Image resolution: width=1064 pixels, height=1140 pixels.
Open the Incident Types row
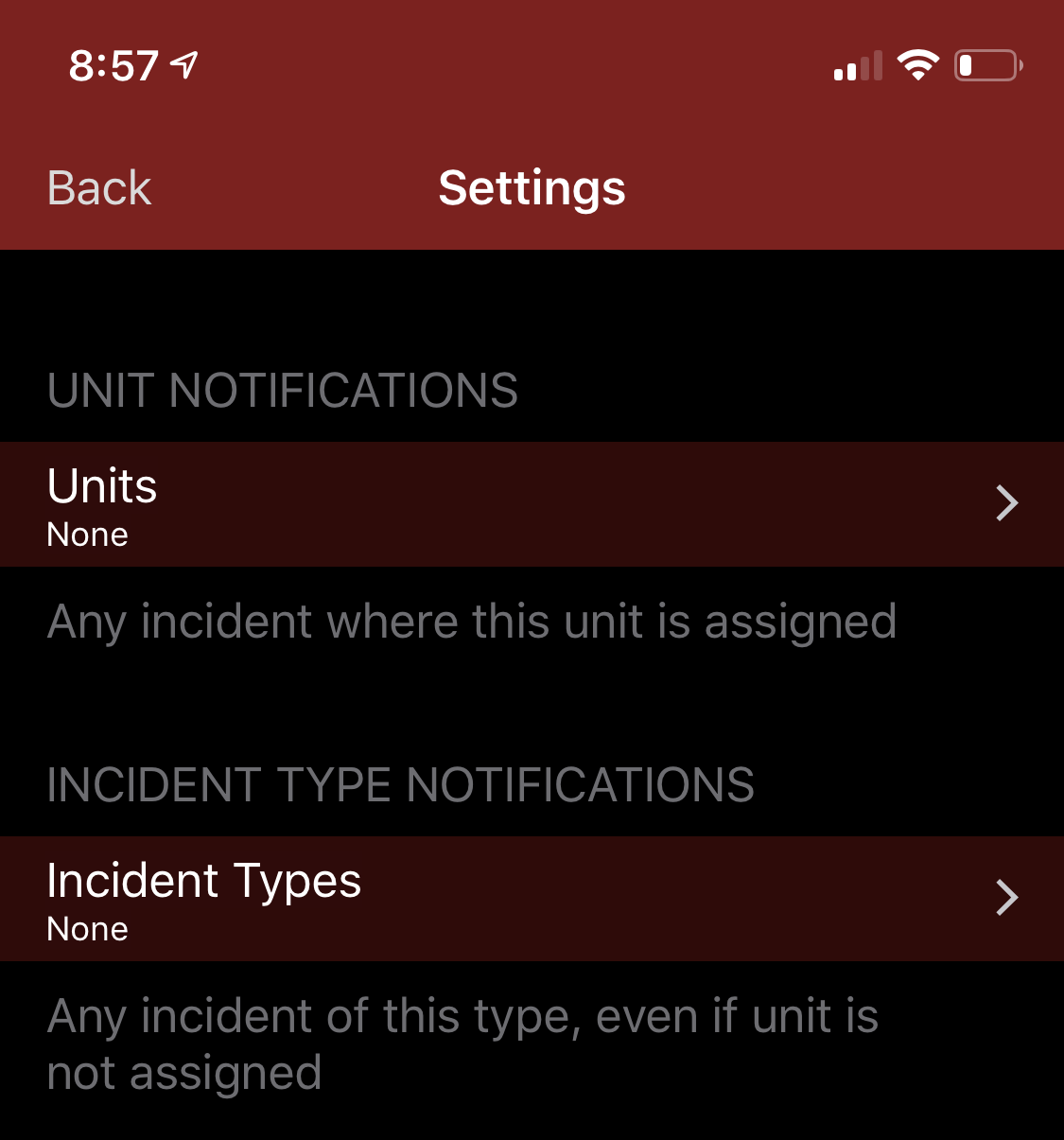click(532, 899)
